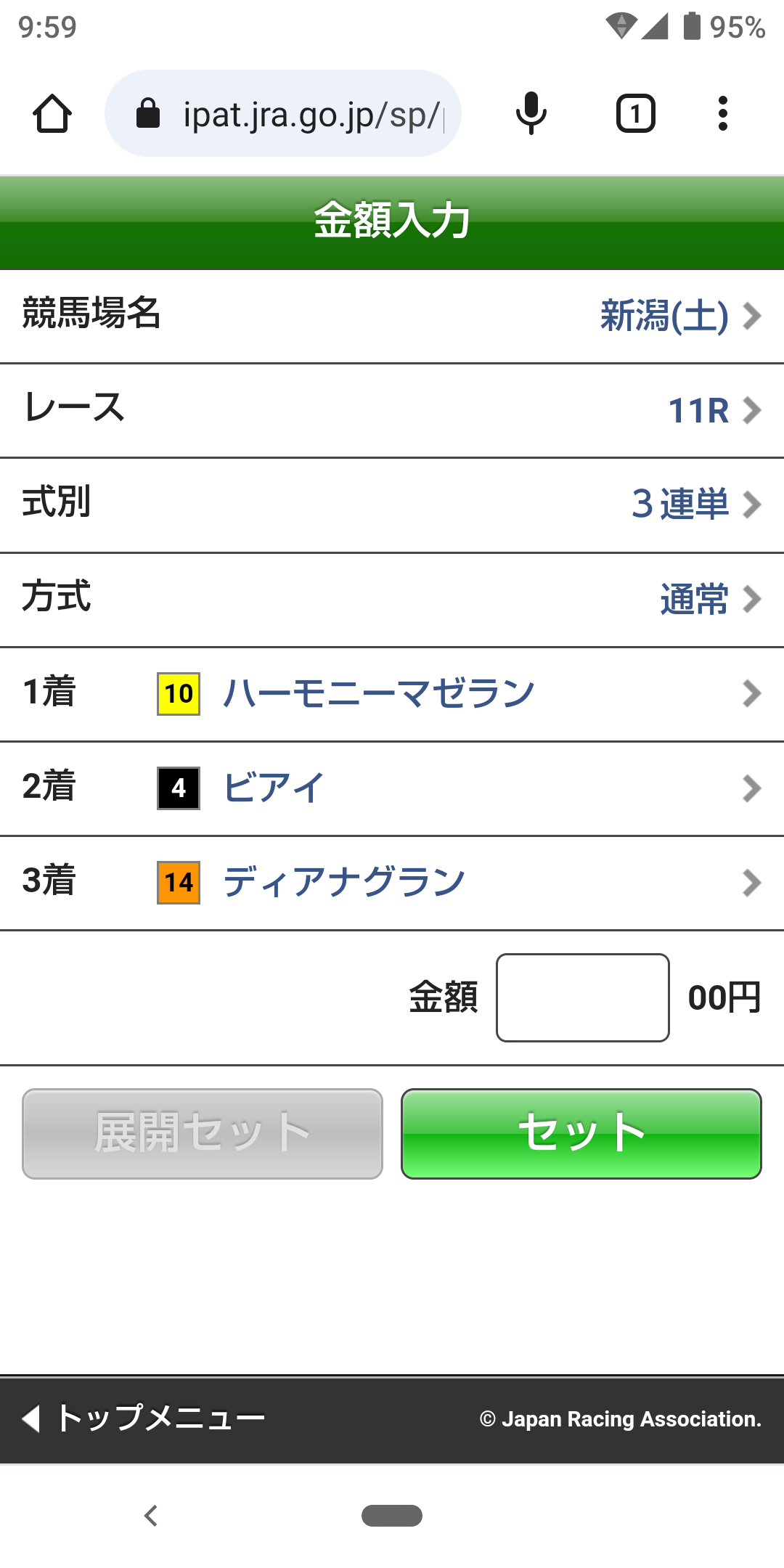784x1568 pixels.
Task: Open the browser tab switcher
Action: tap(635, 114)
